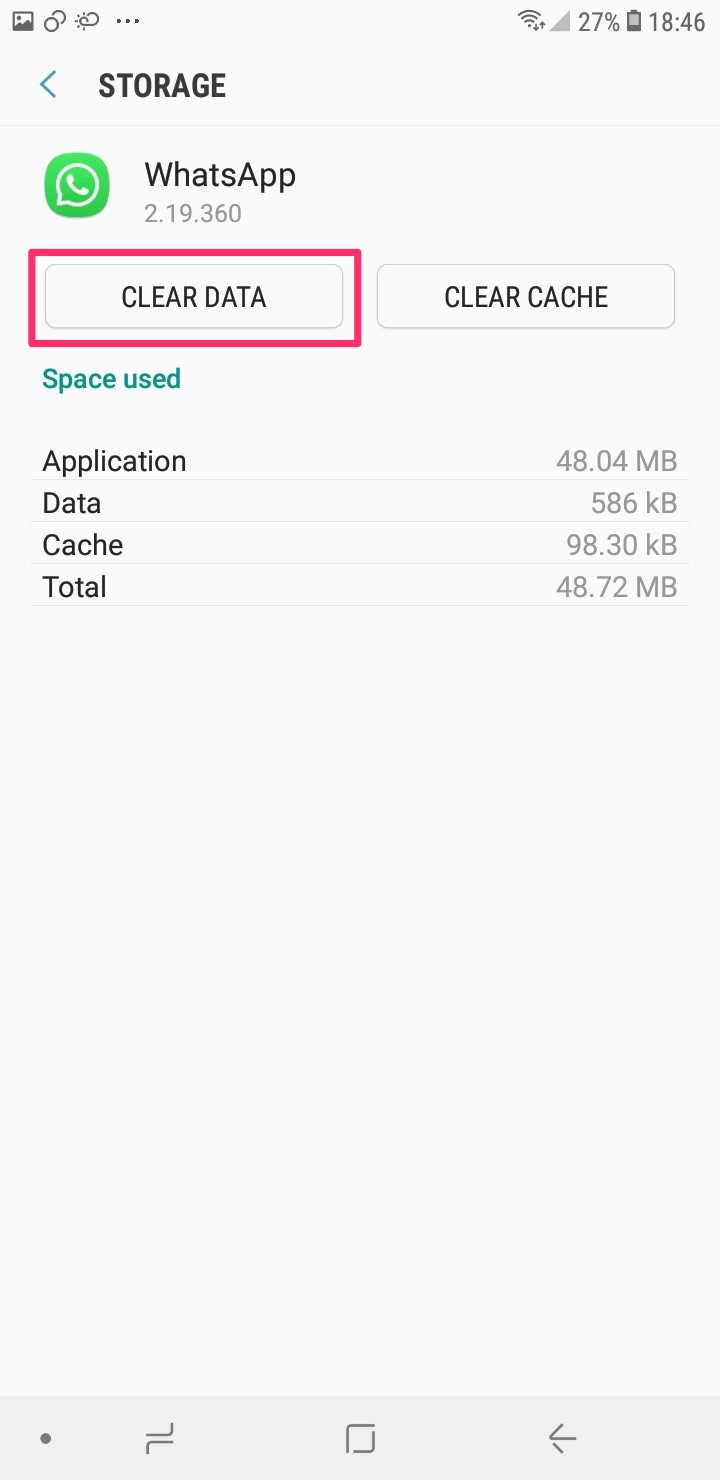Select the Cache size row
720x1480 pixels.
[x=360, y=544]
